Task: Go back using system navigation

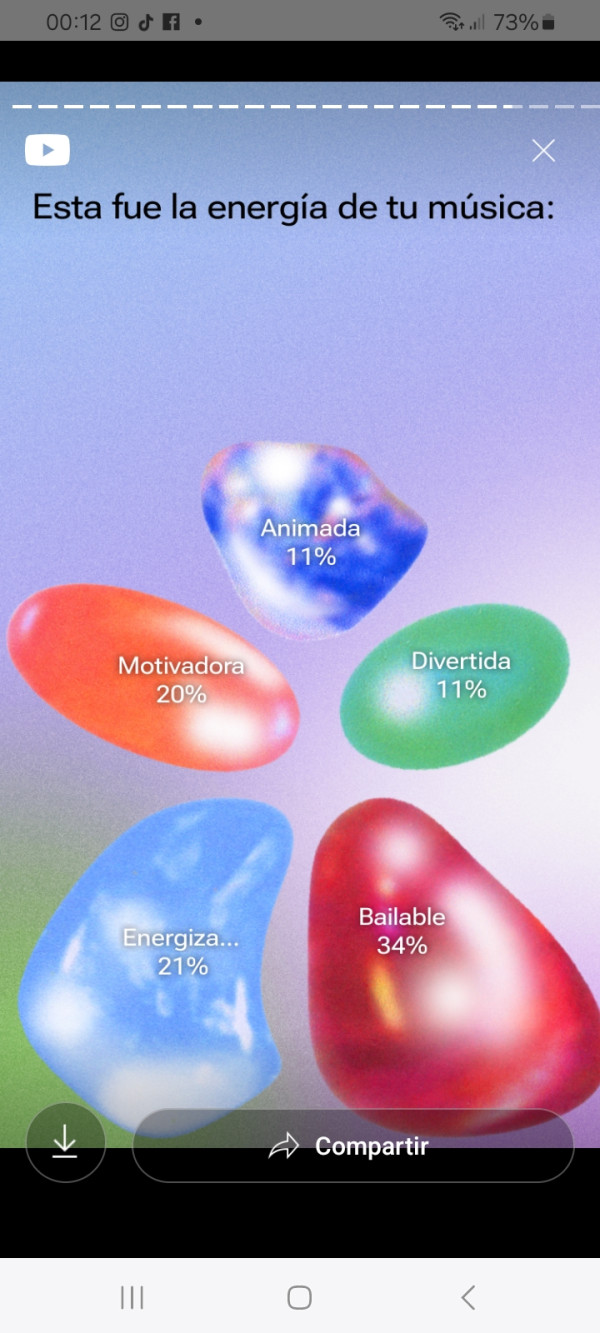Action: point(467,1297)
